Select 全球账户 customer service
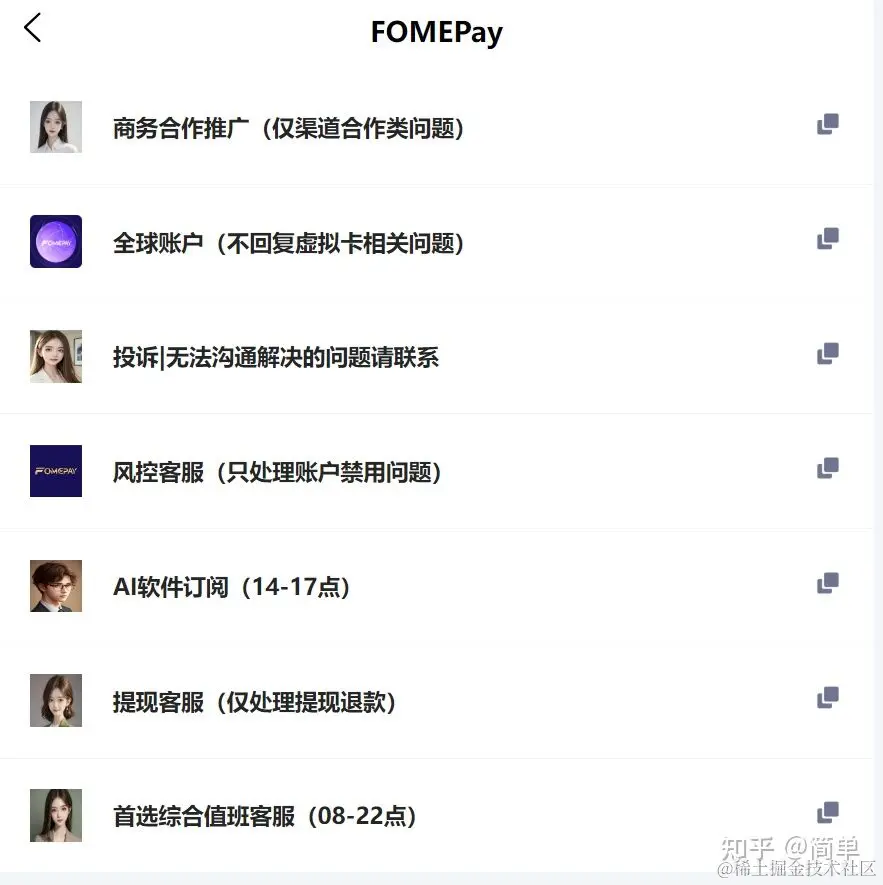This screenshot has width=883, height=885. point(288,243)
